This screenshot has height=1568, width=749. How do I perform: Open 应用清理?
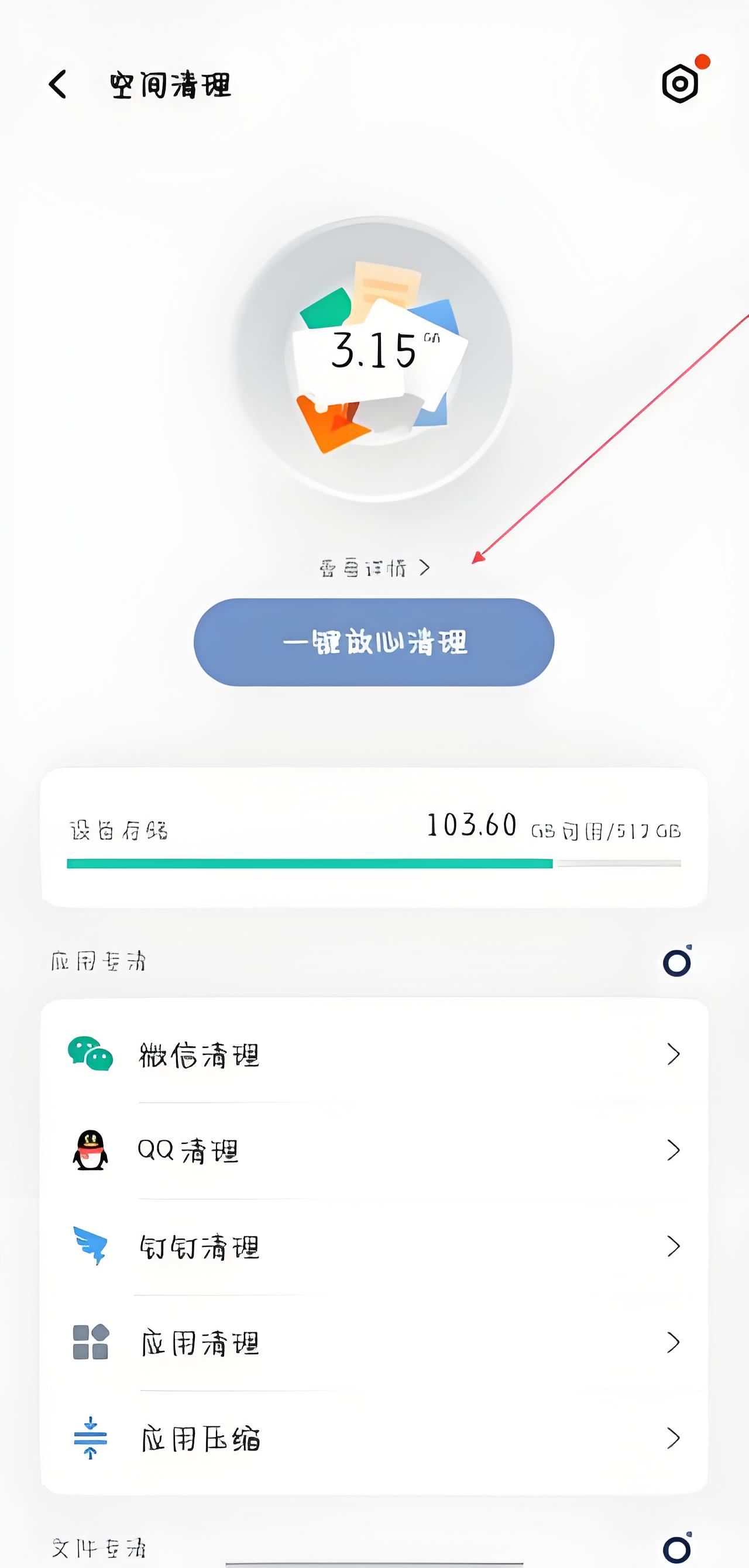click(374, 1342)
